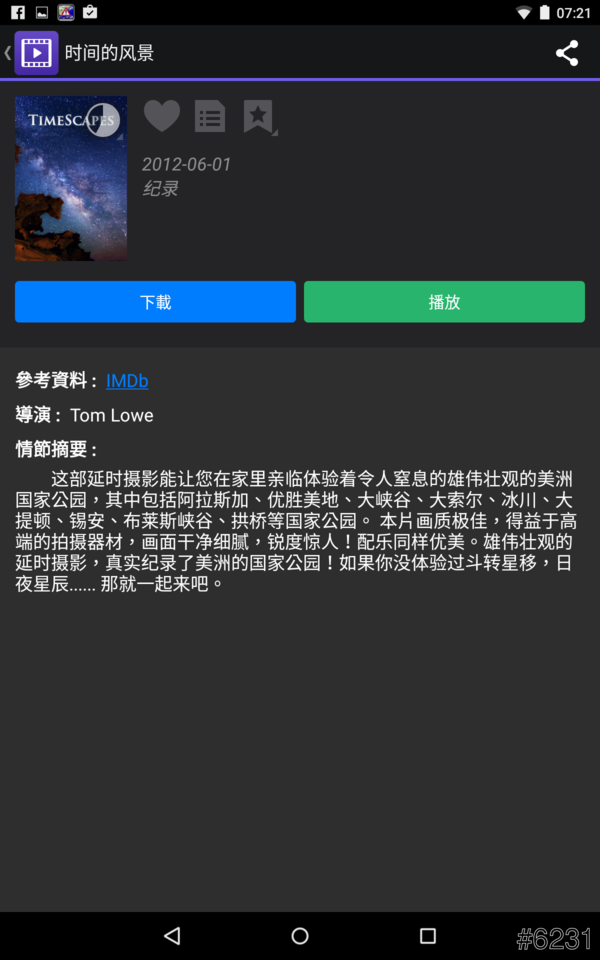Go back using the app icon arrow

coord(30,53)
